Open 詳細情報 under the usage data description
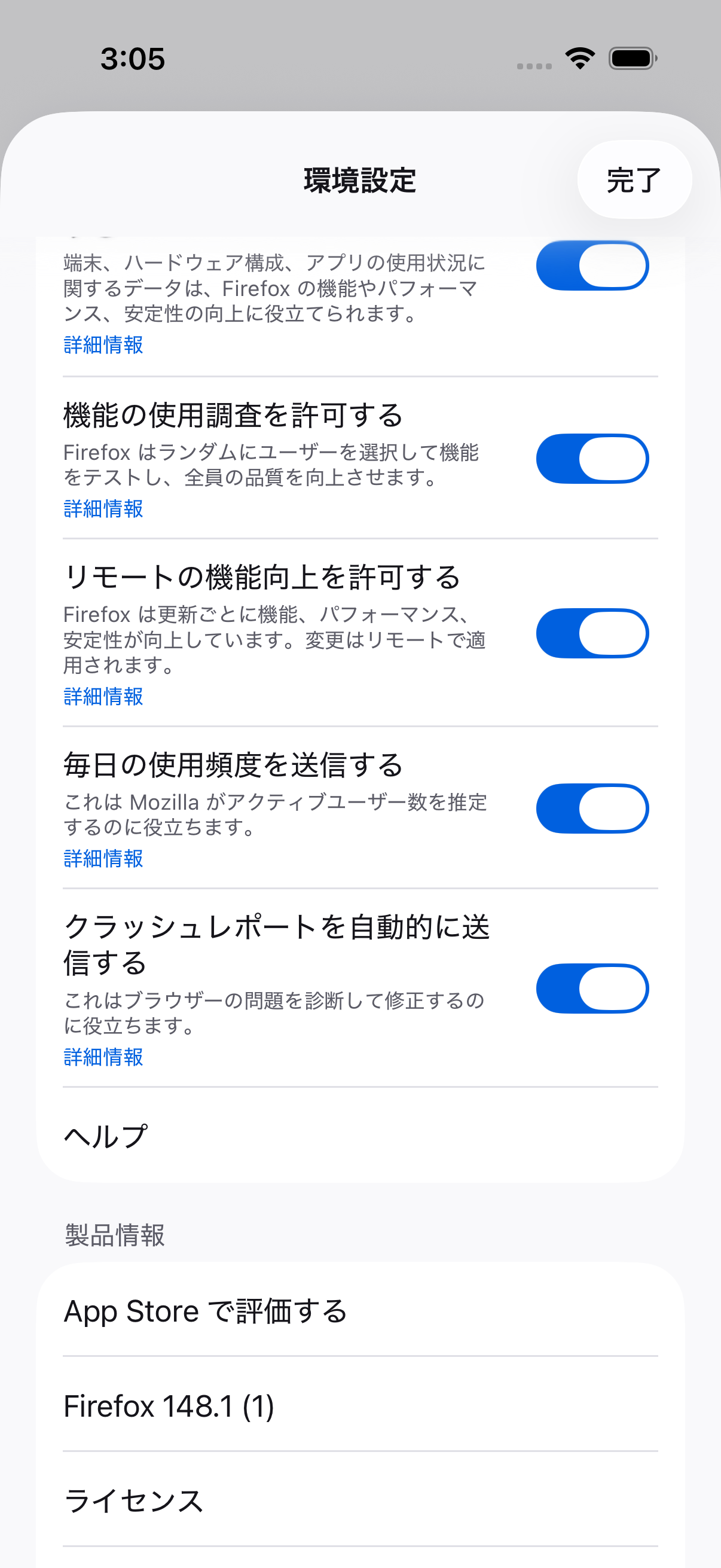Screen dimensions: 721x1568 coord(103,345)
